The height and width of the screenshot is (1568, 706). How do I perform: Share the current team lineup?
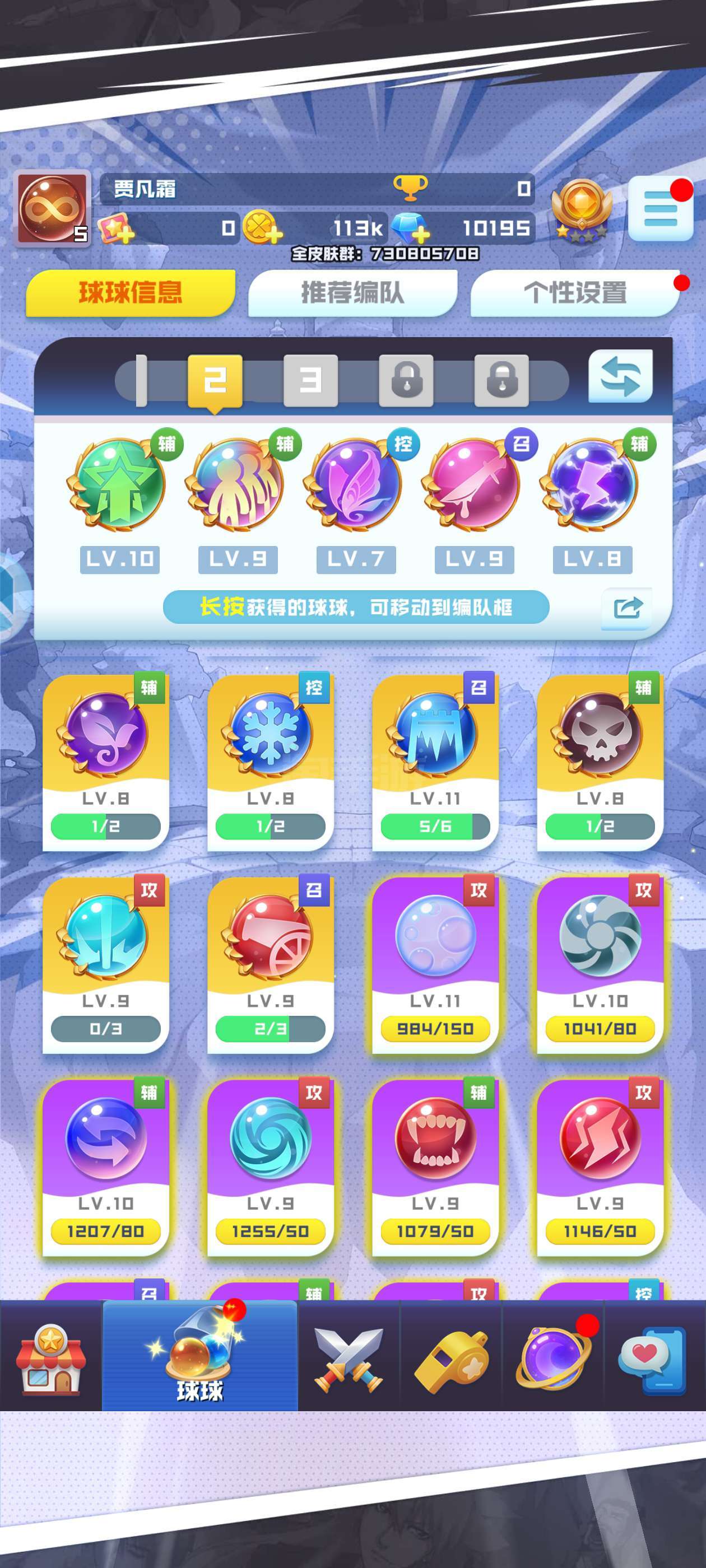[627, 608]
